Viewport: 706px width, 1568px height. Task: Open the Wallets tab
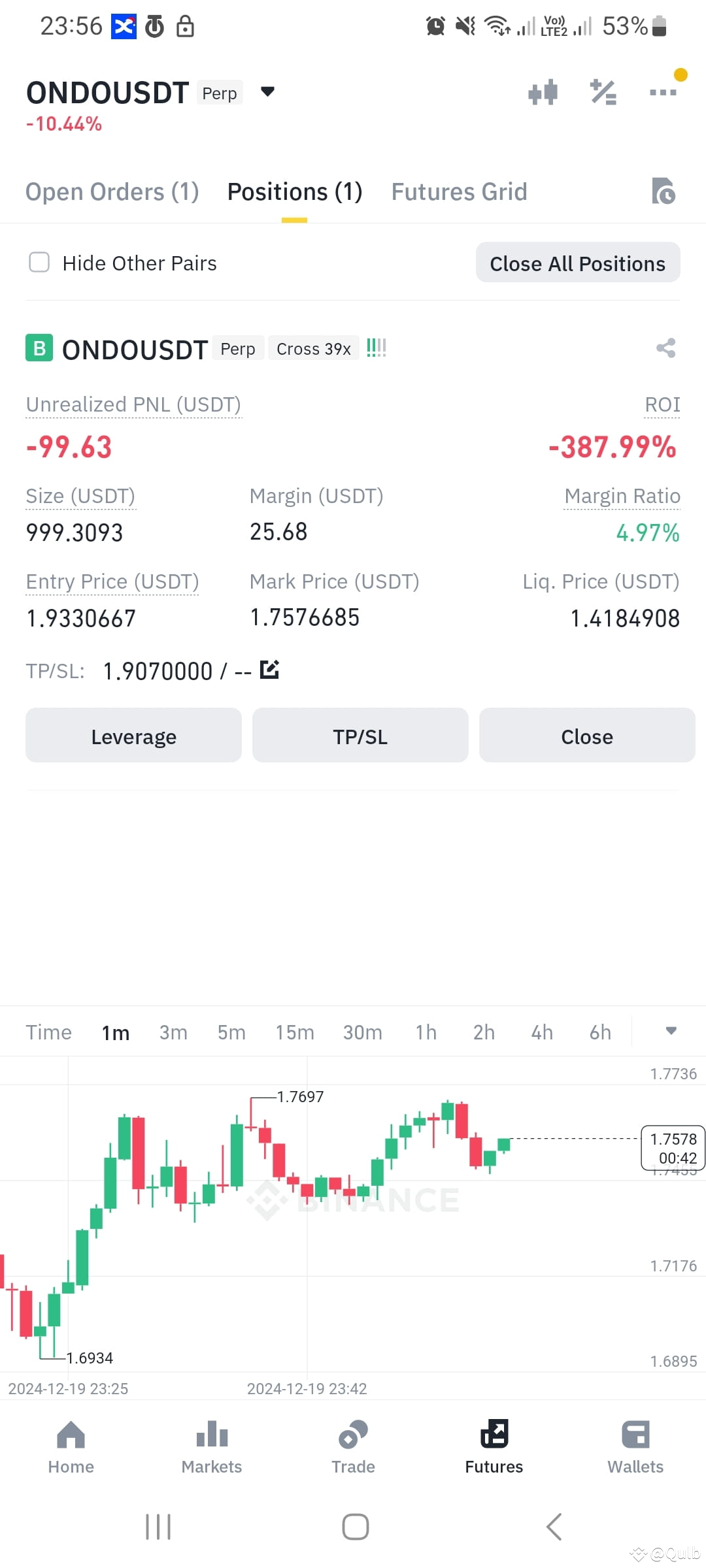click(635, 1448)
